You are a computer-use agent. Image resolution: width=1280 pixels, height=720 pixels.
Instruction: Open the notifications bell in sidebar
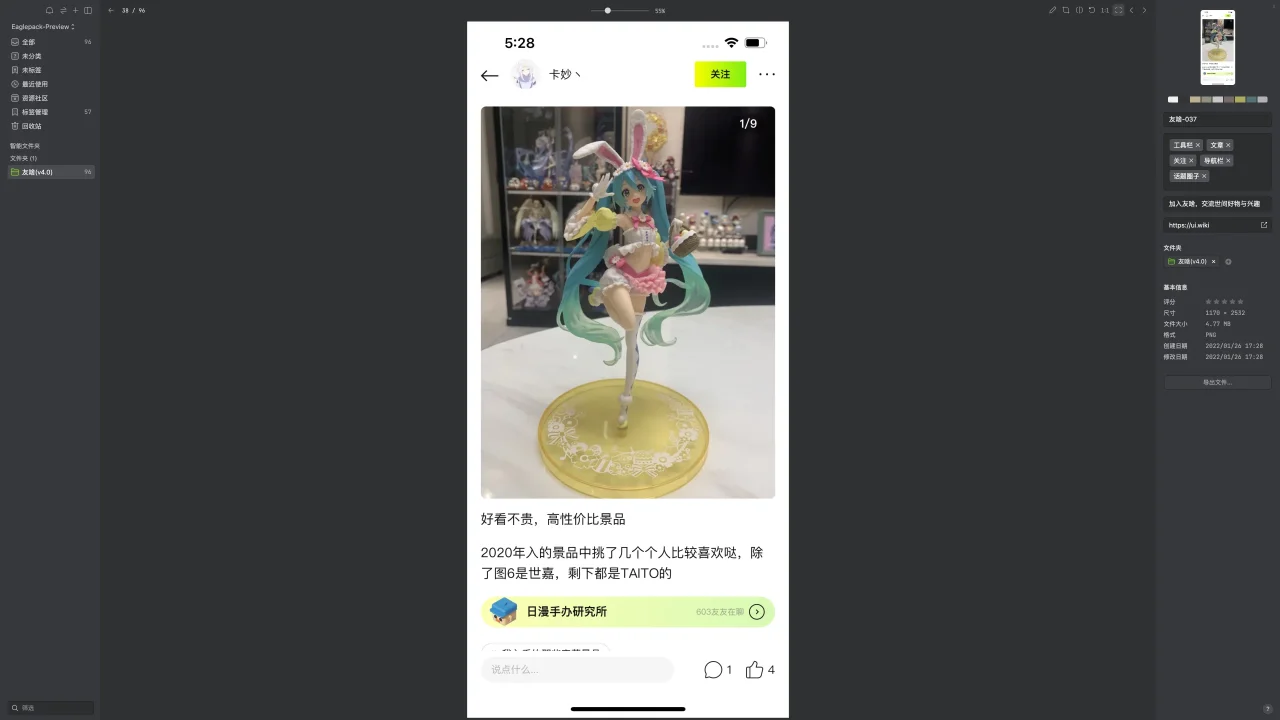click(x=50, y=10)
